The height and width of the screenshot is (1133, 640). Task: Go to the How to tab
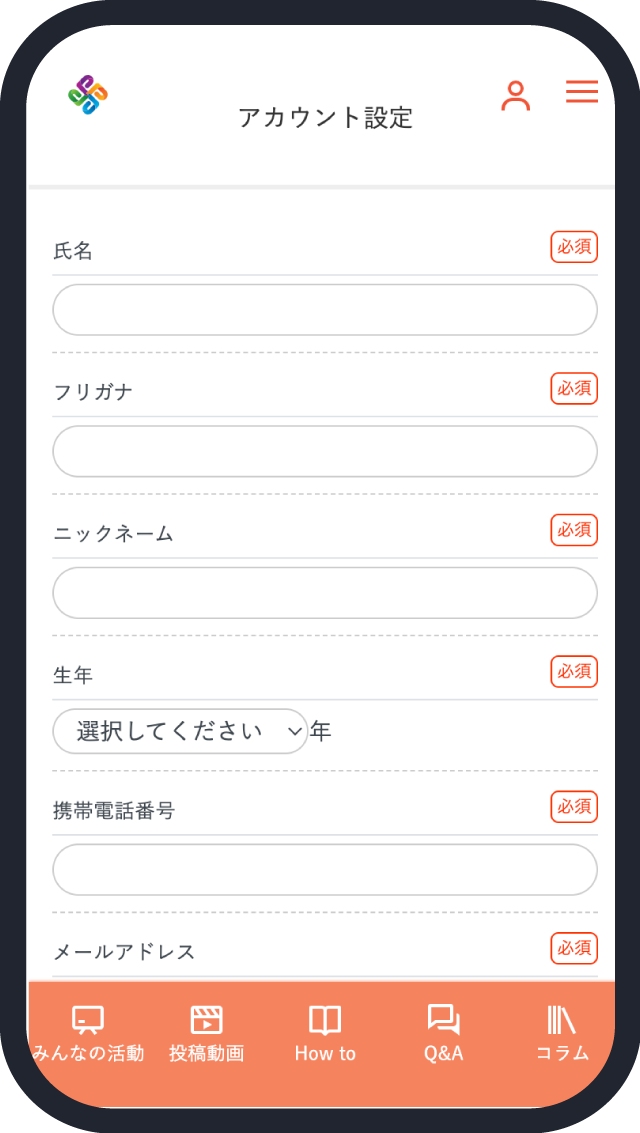point(325,1034)
